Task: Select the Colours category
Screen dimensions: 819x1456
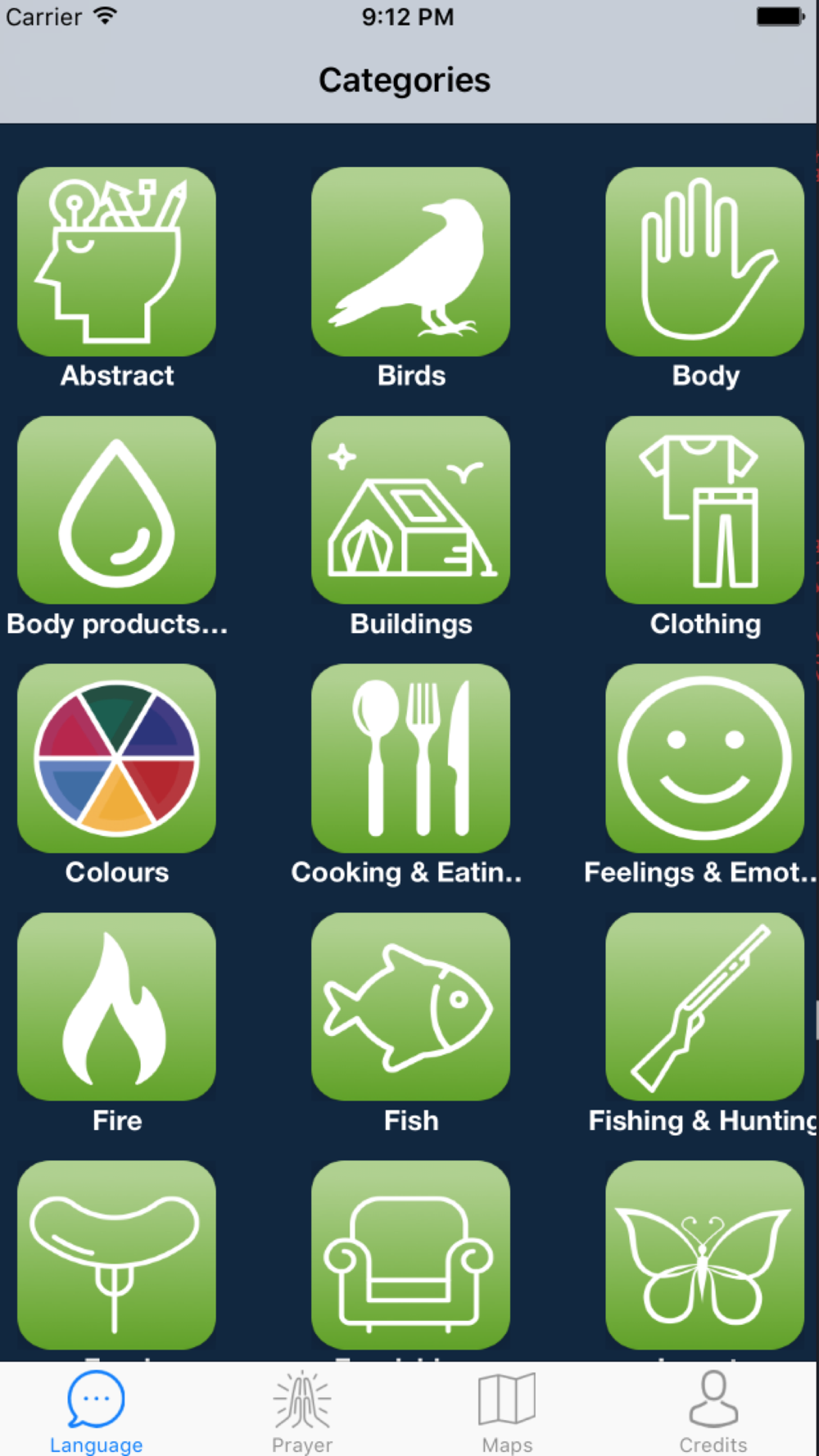Action: (x=116, y=758)
